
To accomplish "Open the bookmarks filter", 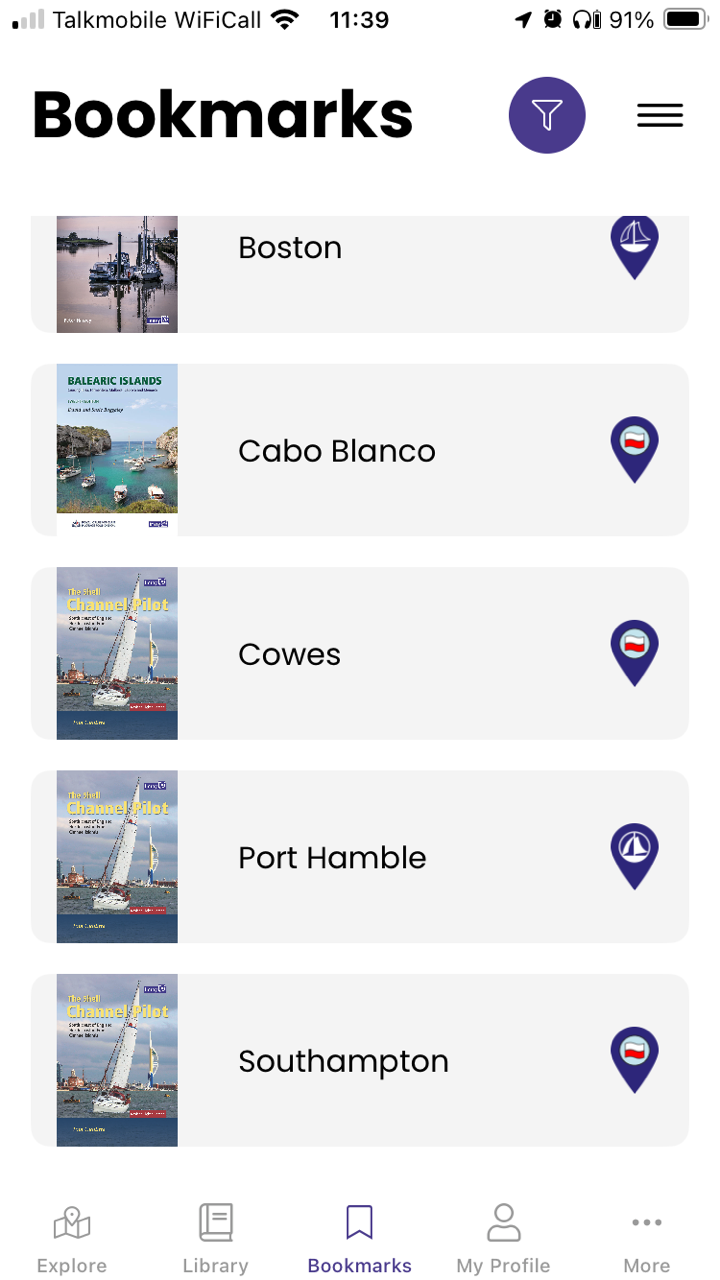I will 547,115.
